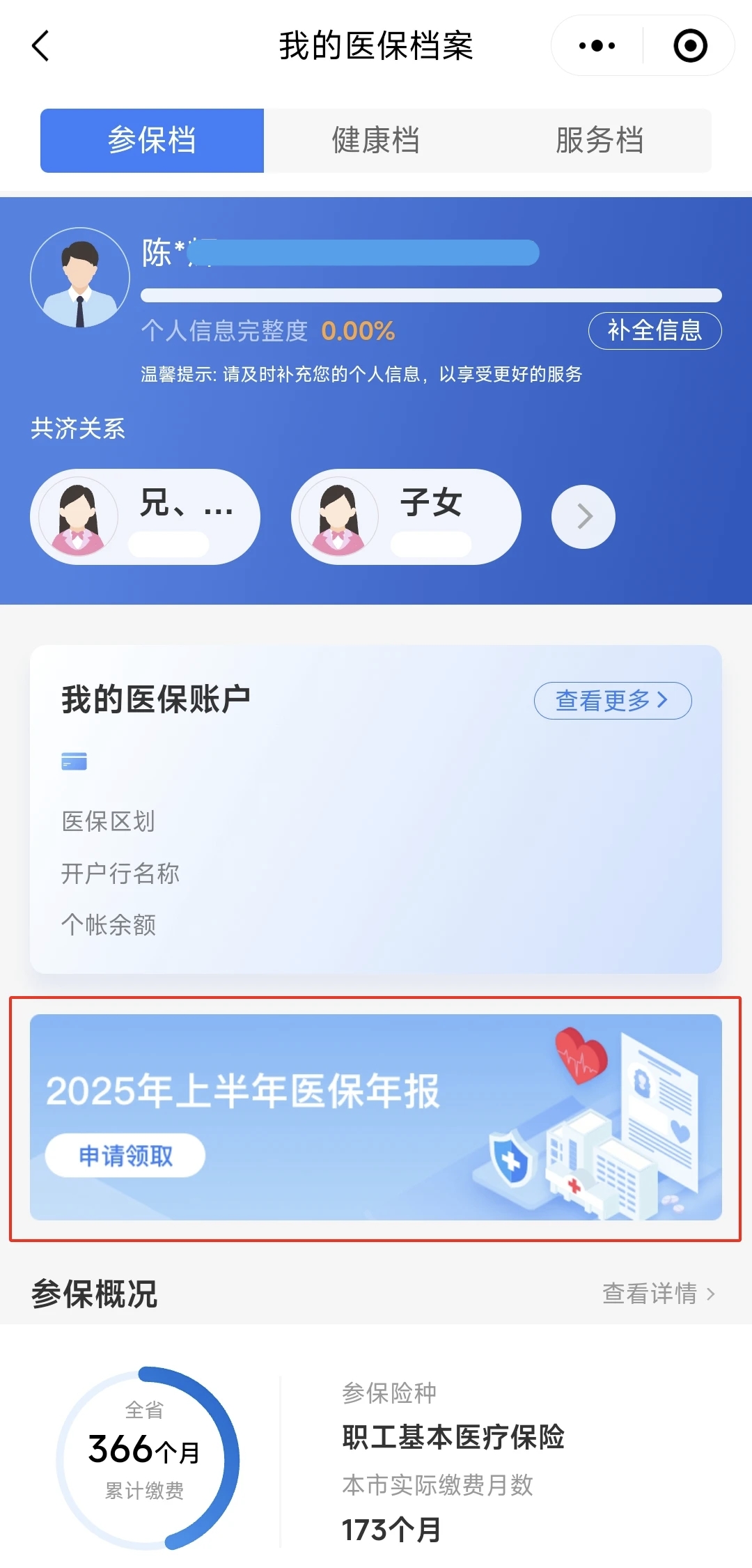Screen dimensions: 752x1568
Task: Open the 子女 mutual-aid relation card
Action: 406,517
